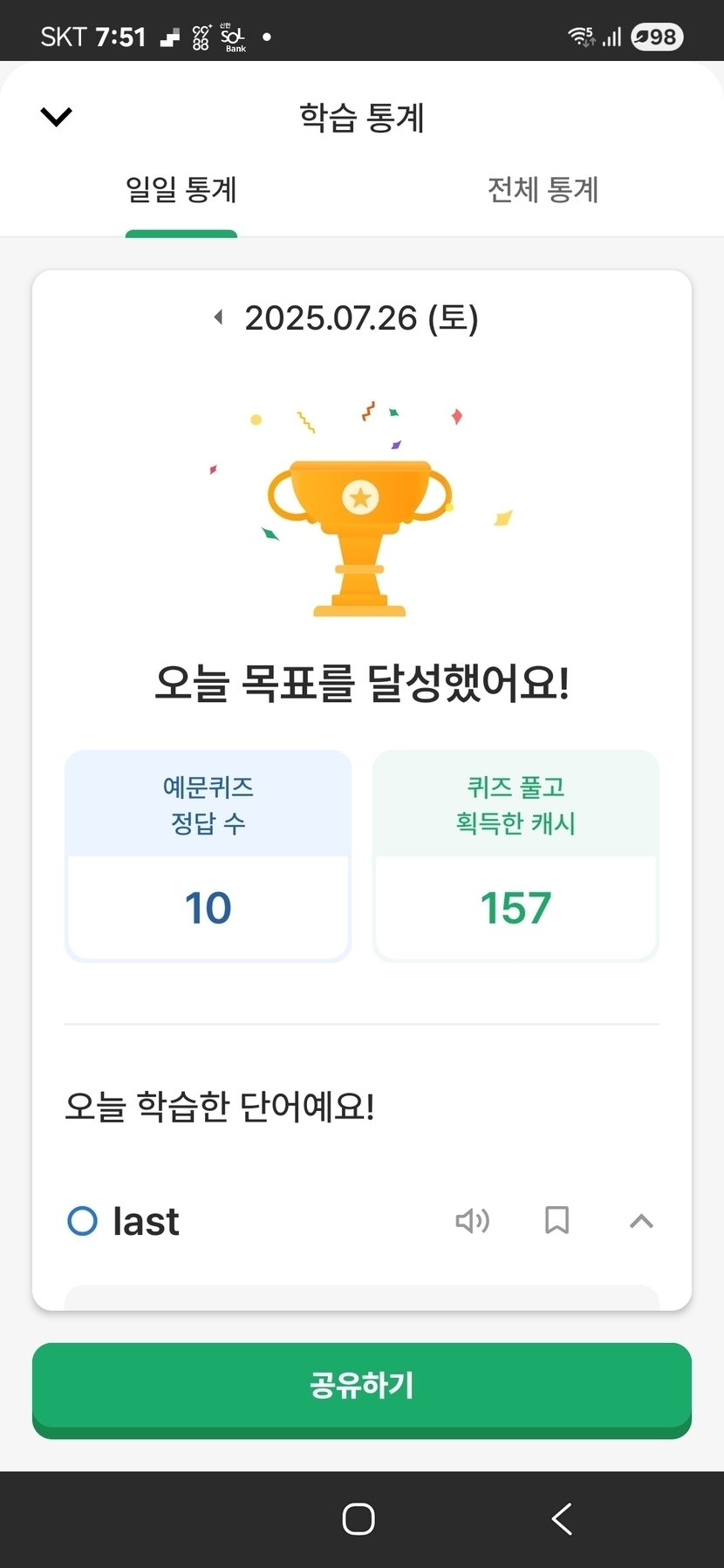Select the 일일 통계 tab

[181, 189]
